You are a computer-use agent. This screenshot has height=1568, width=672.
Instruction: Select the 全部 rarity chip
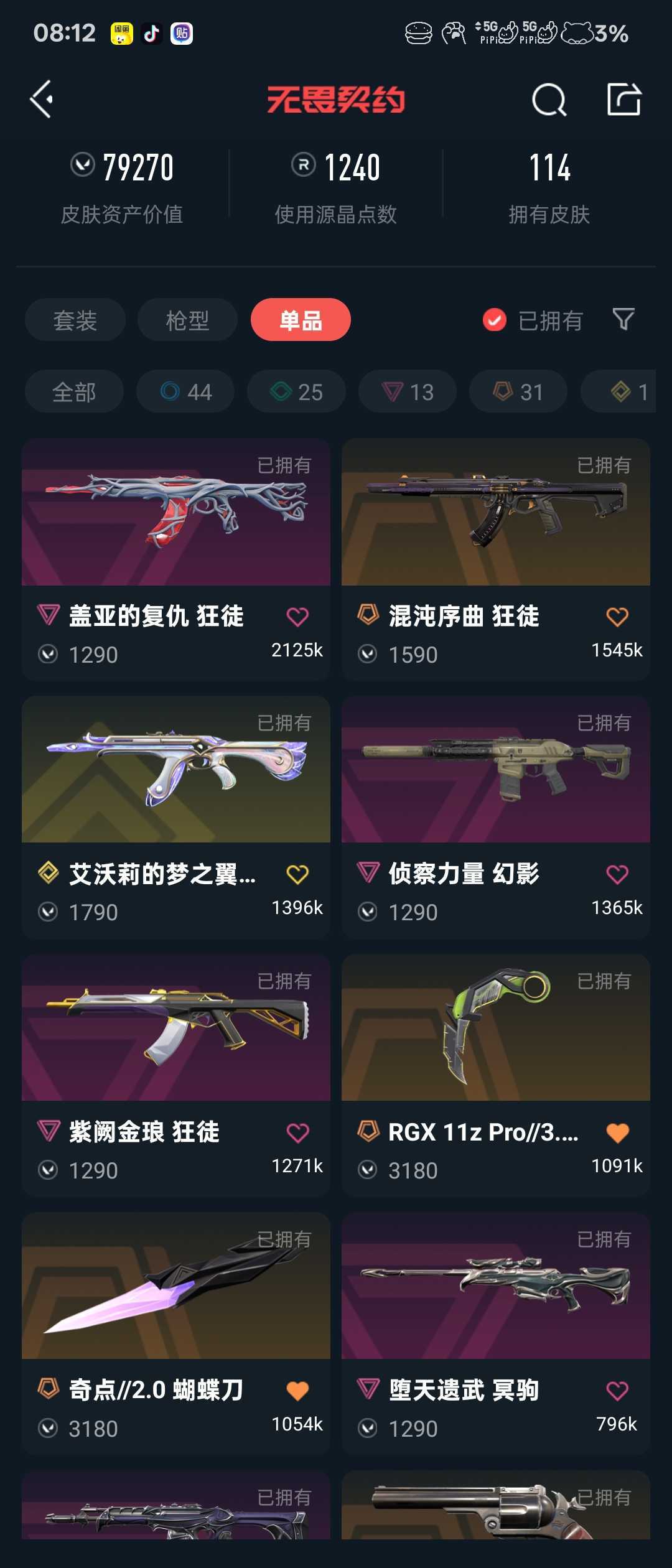74,391
